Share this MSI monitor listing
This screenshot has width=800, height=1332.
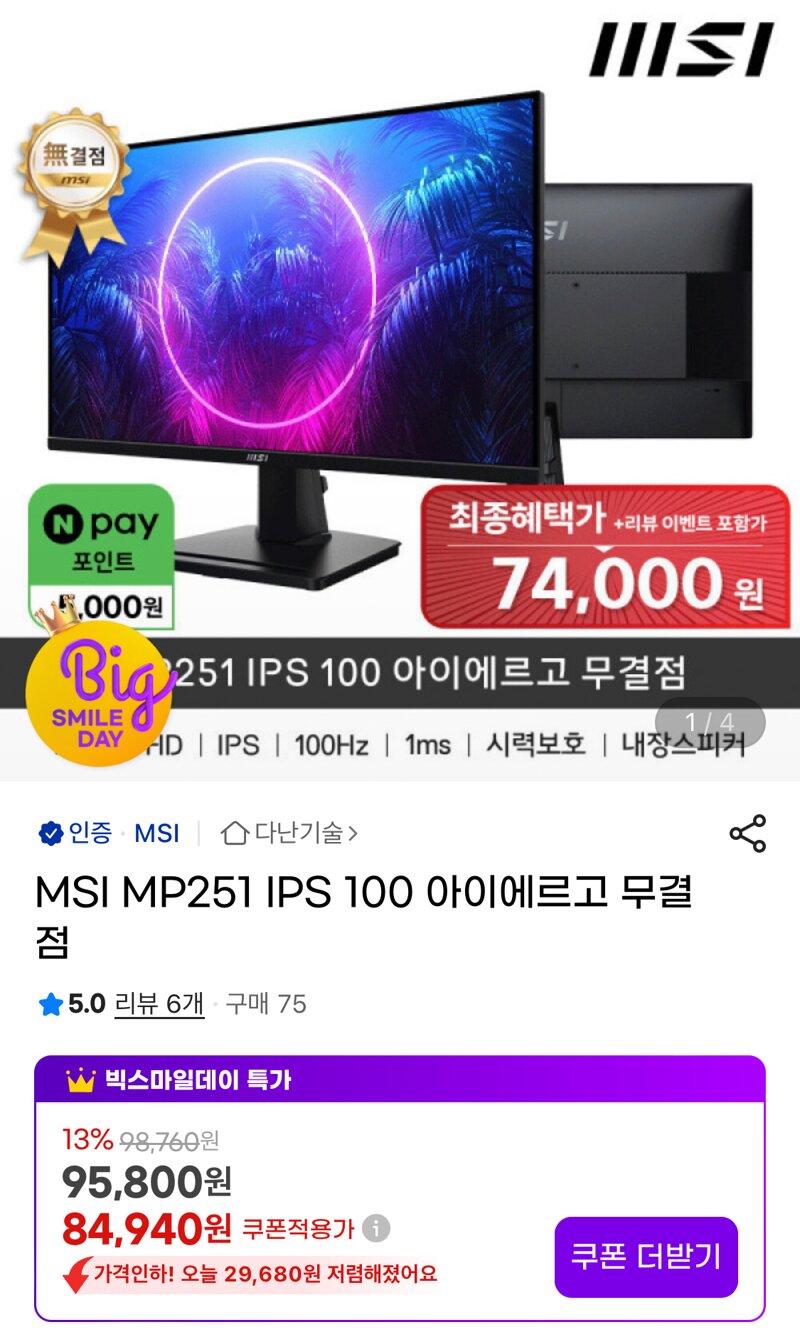(747, 833)
